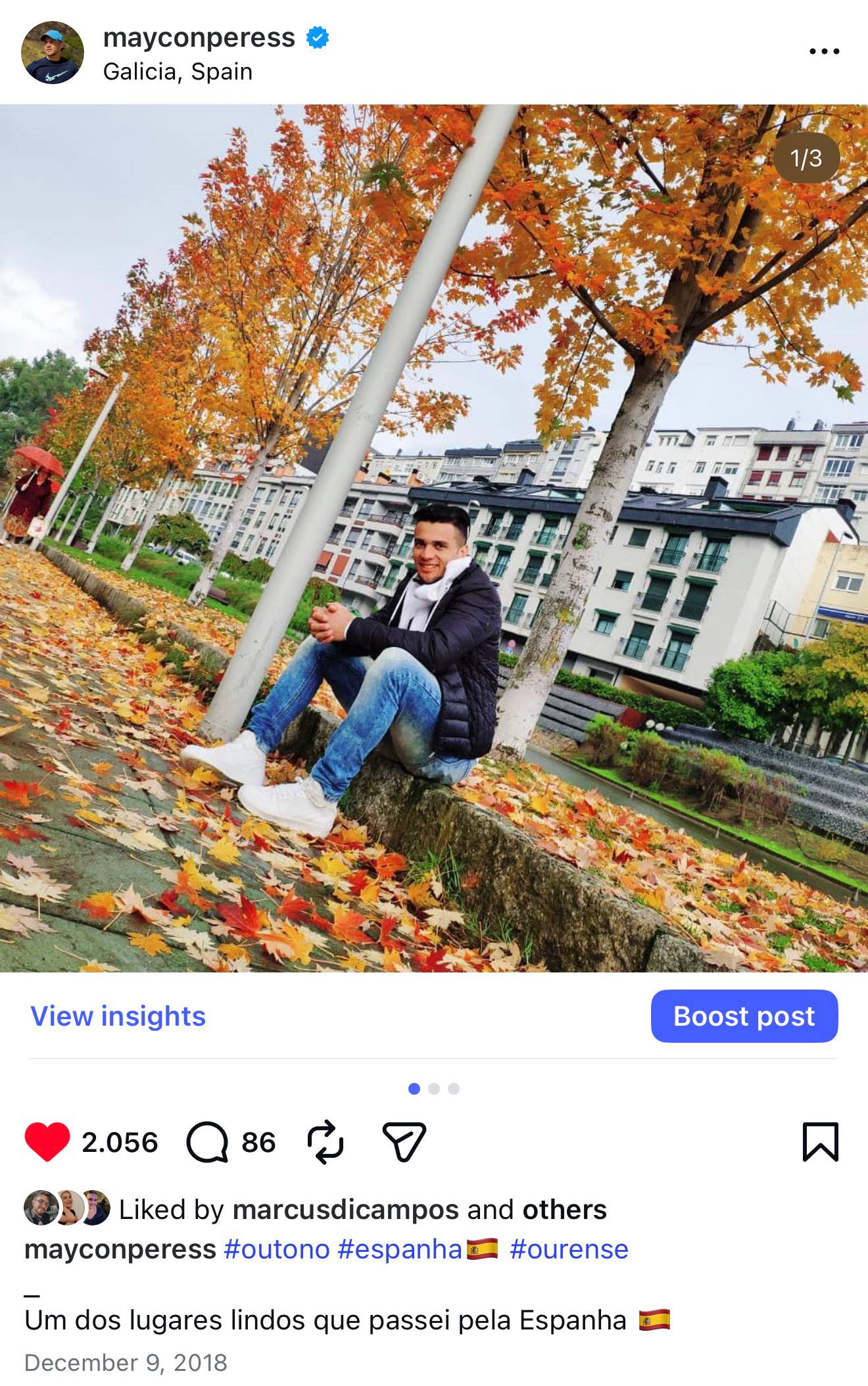
Task: Open the #espanha hashtag
Action: 400,1249
